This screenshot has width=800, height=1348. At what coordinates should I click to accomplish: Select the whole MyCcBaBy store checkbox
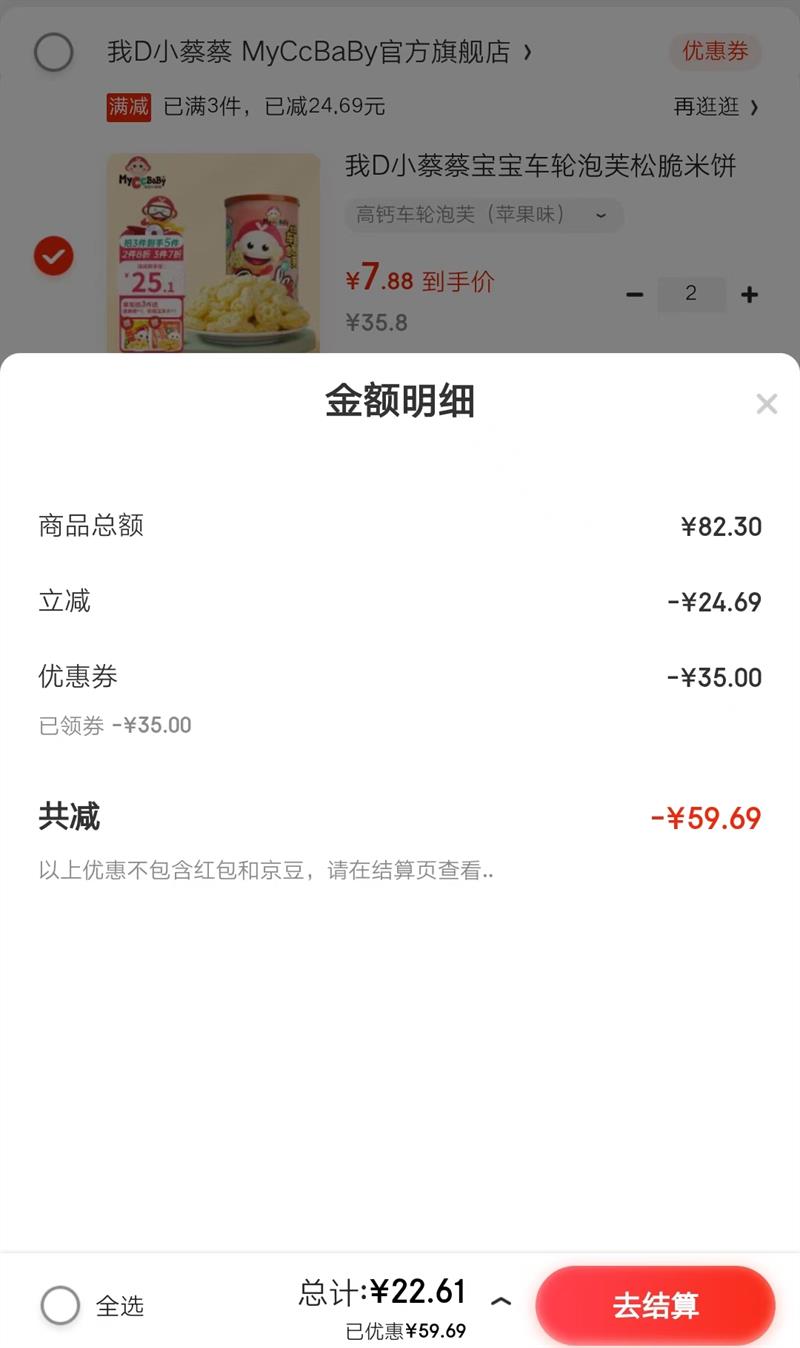click(53, 52)
